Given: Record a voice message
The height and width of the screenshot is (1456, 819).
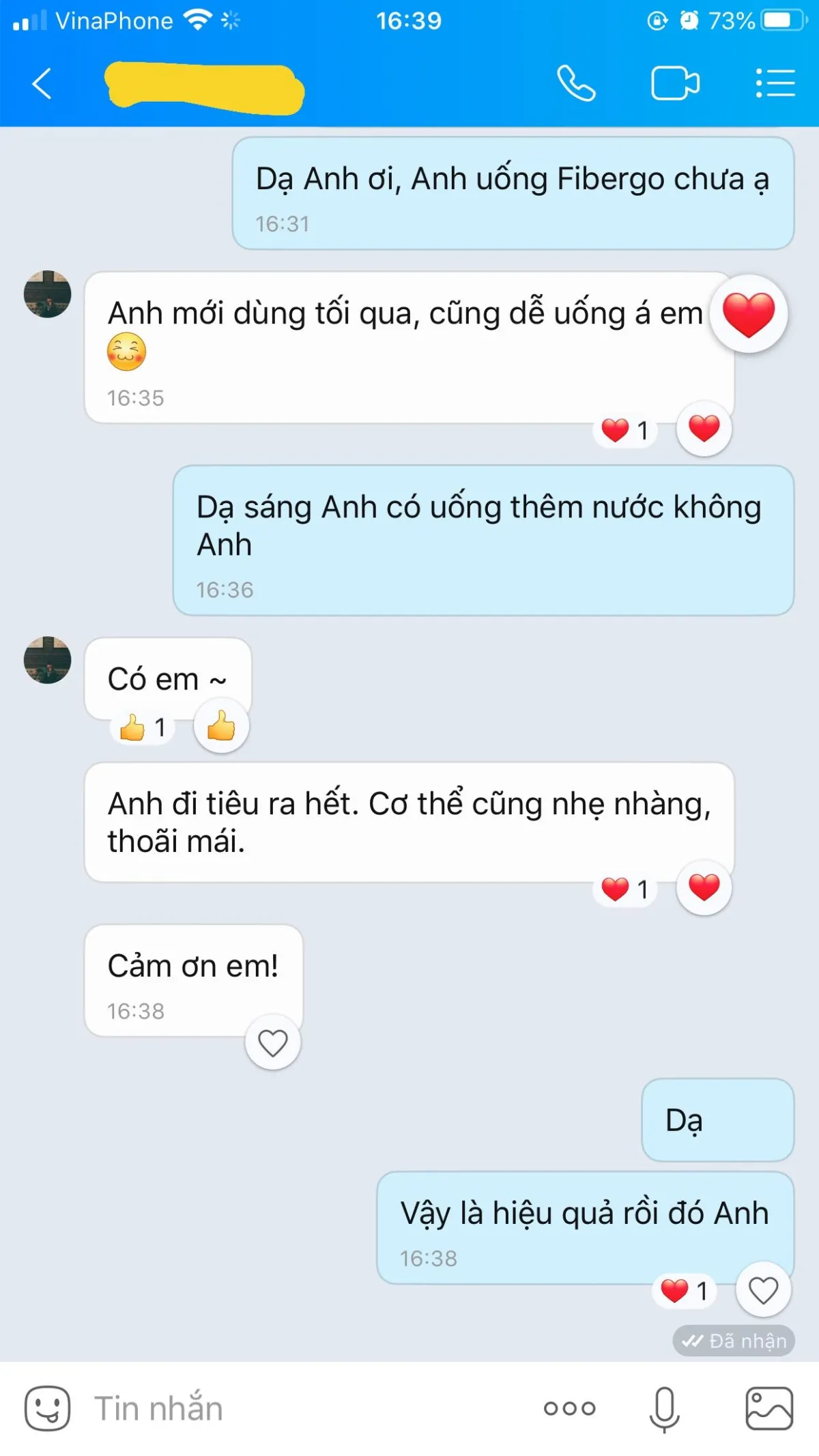Looking at the screenshot, I should coord(664,1408).
